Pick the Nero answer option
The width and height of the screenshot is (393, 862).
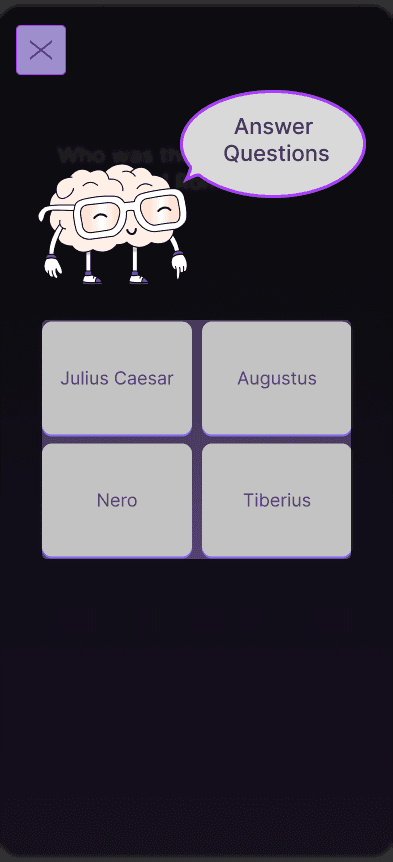pos(117,500)
